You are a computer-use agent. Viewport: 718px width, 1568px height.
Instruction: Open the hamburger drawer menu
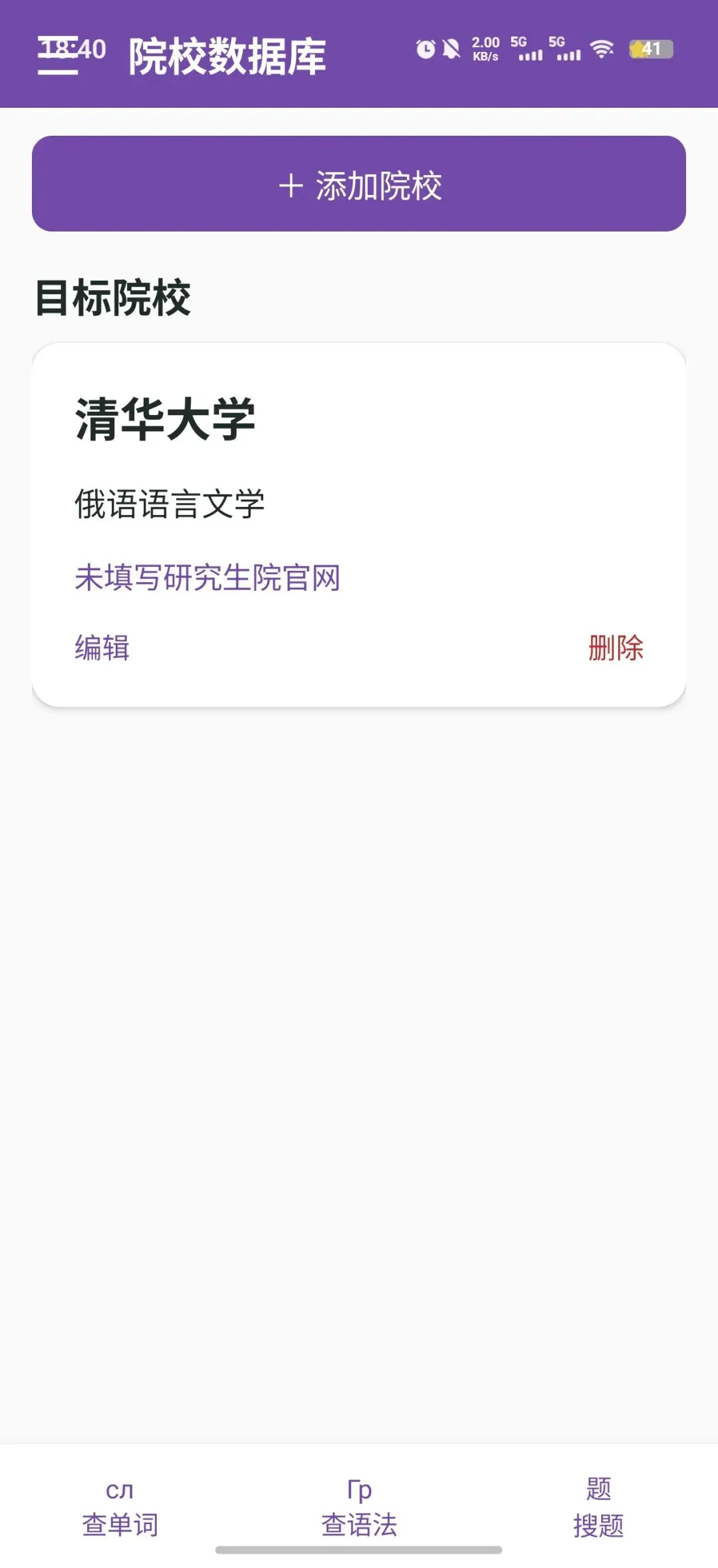coord(58,56)
